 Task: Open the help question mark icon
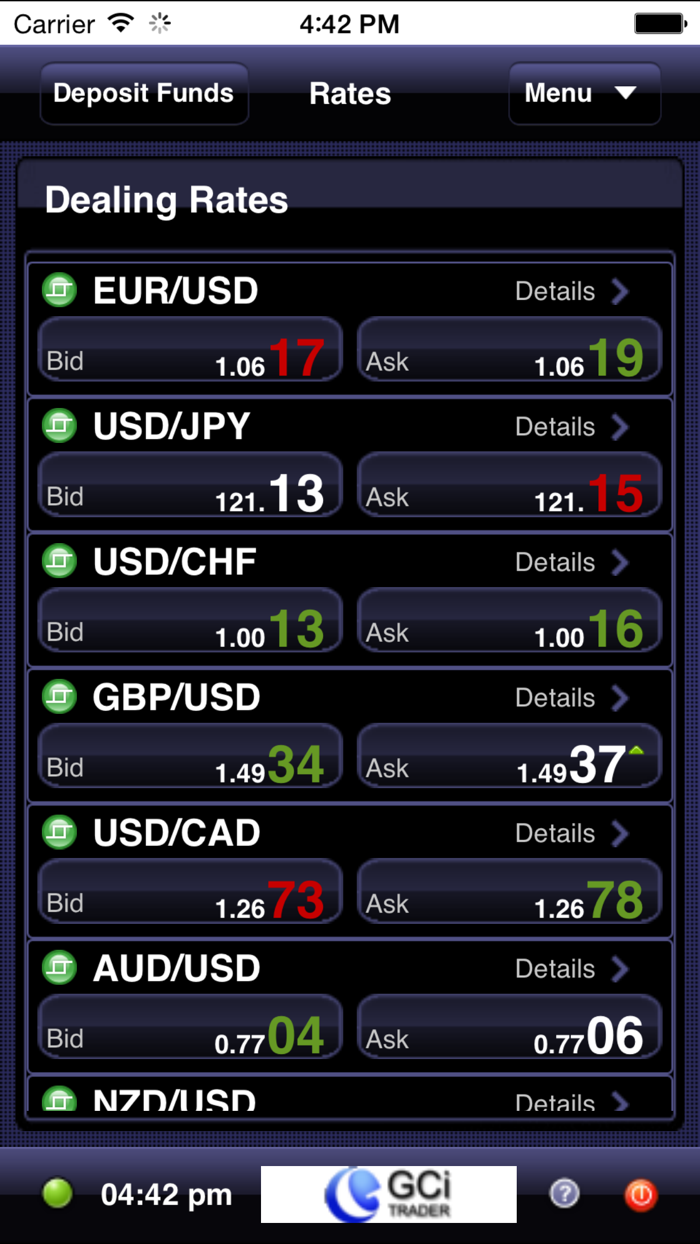click(565, 1192)
